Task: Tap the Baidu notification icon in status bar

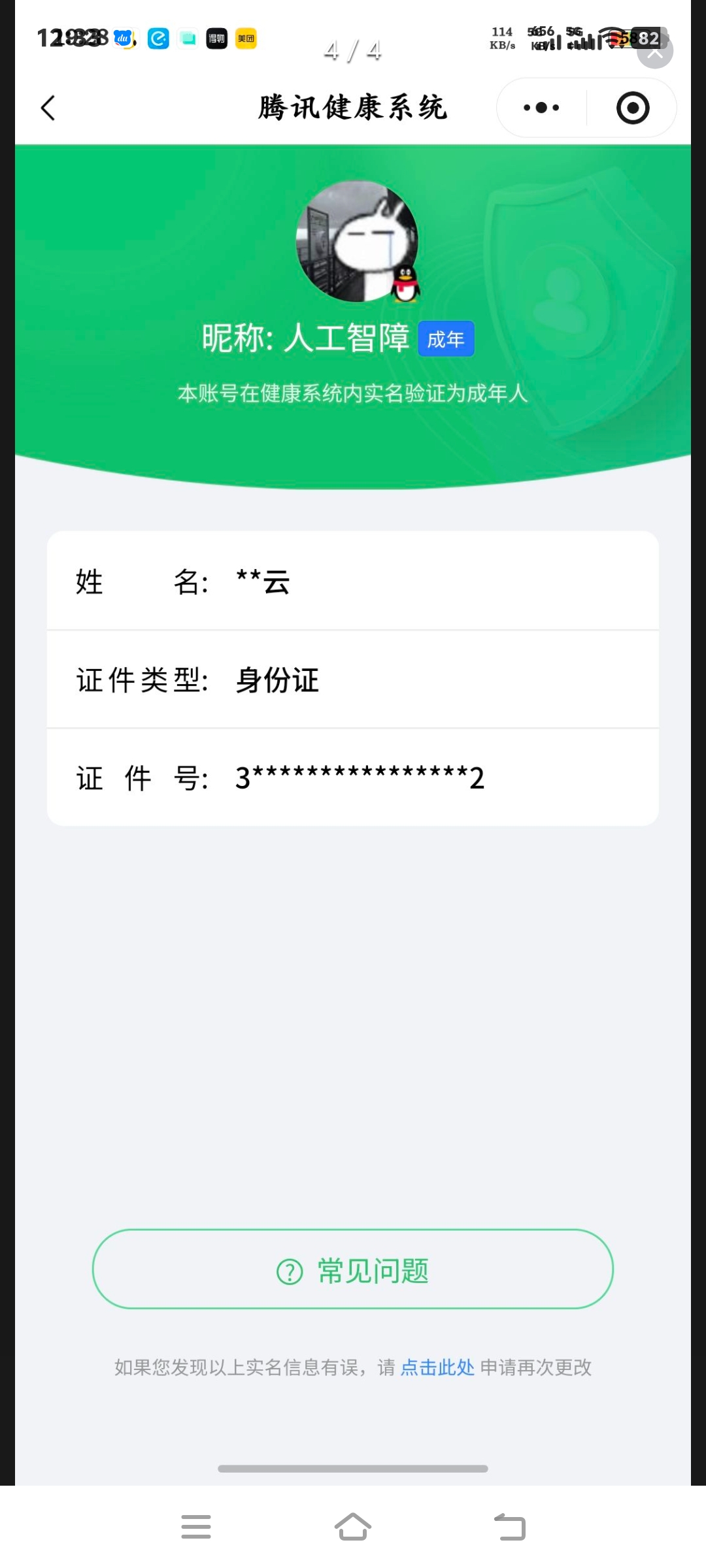Action: click(x=126, y=38)
